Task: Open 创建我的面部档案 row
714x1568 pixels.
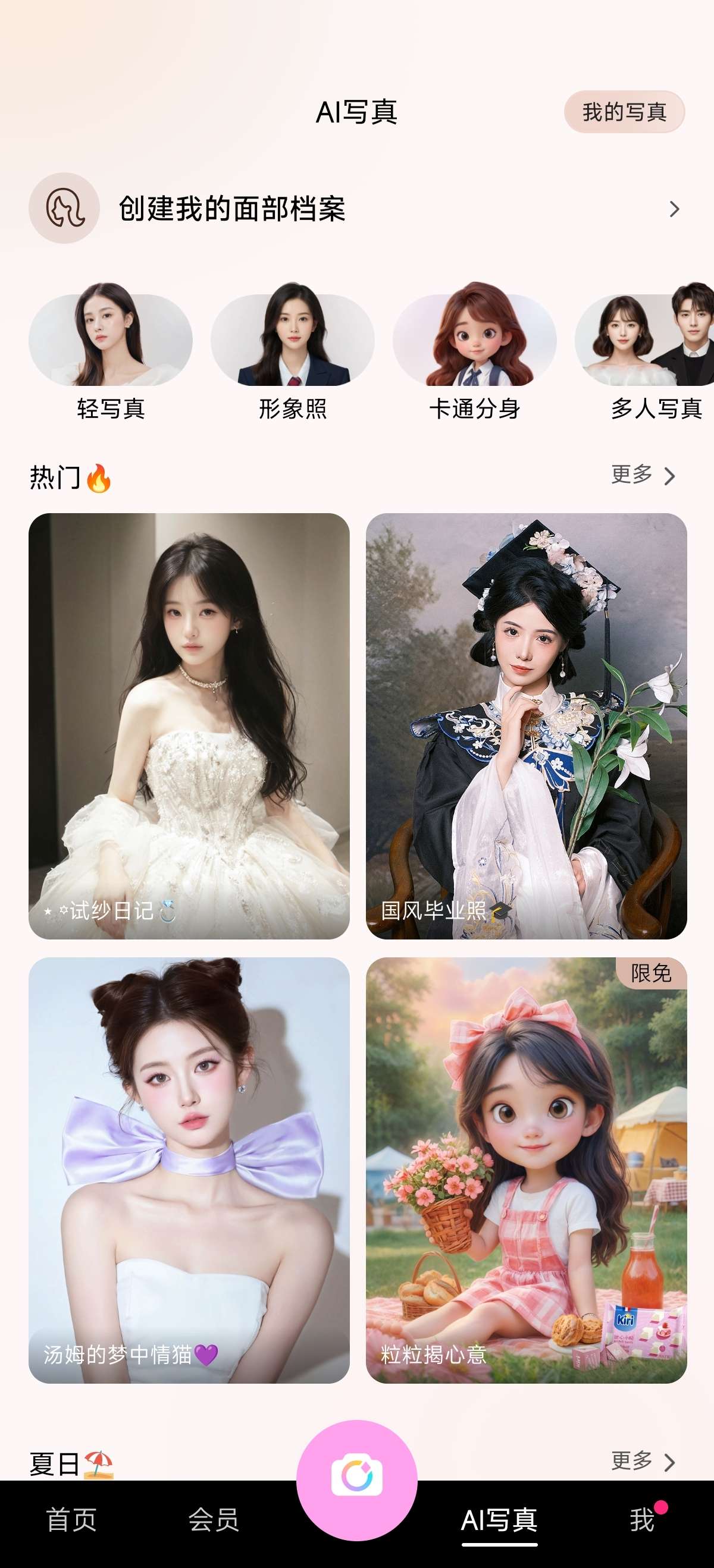Action: coord(356,209)
